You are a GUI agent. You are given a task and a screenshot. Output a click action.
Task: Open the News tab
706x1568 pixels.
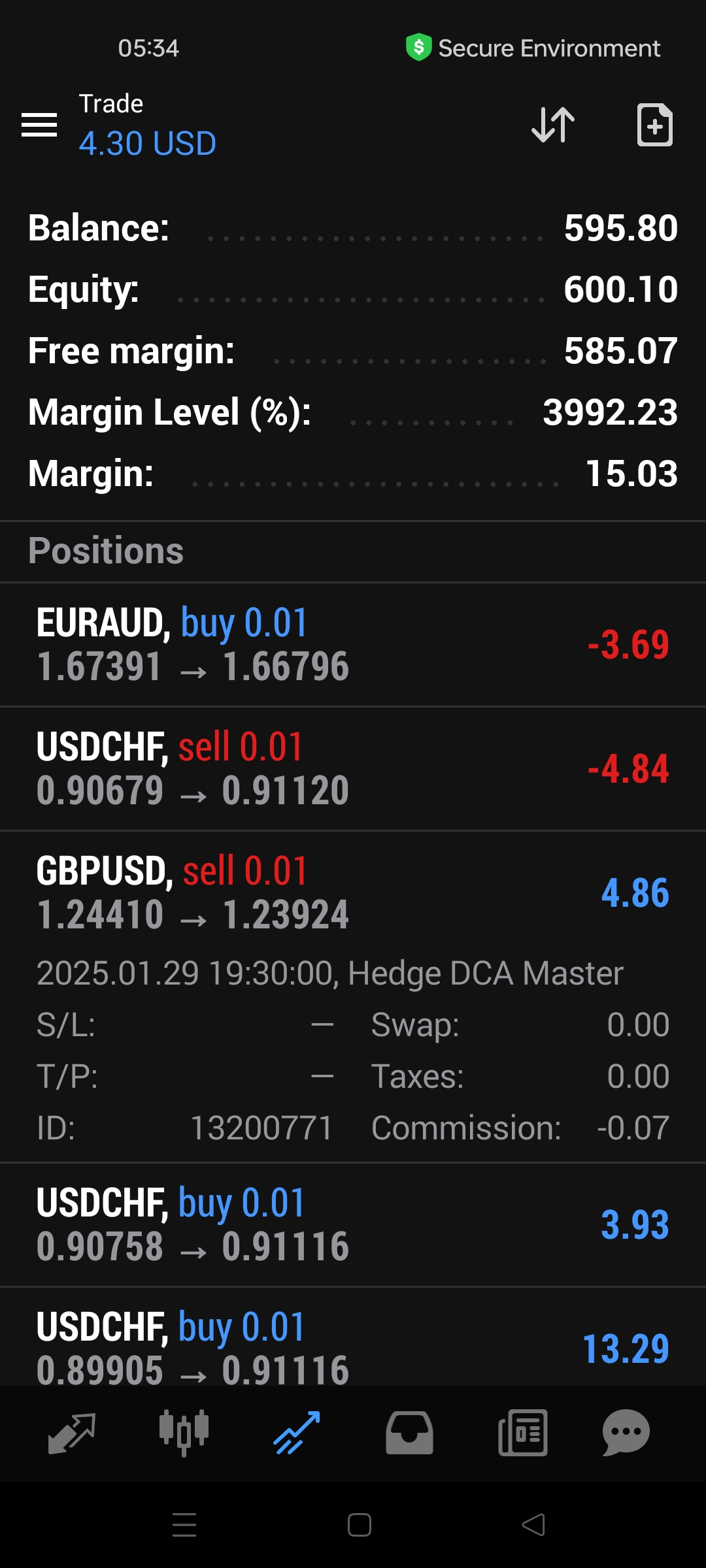tap(522, 1433)
